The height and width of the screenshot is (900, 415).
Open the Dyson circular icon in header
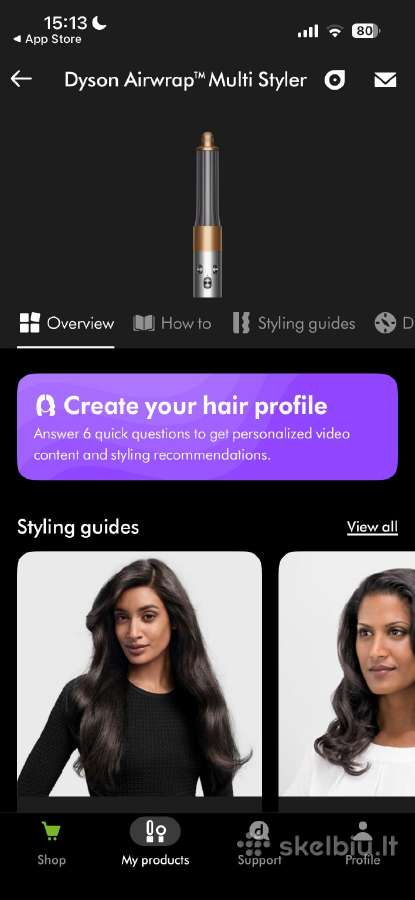coord(334,80)
